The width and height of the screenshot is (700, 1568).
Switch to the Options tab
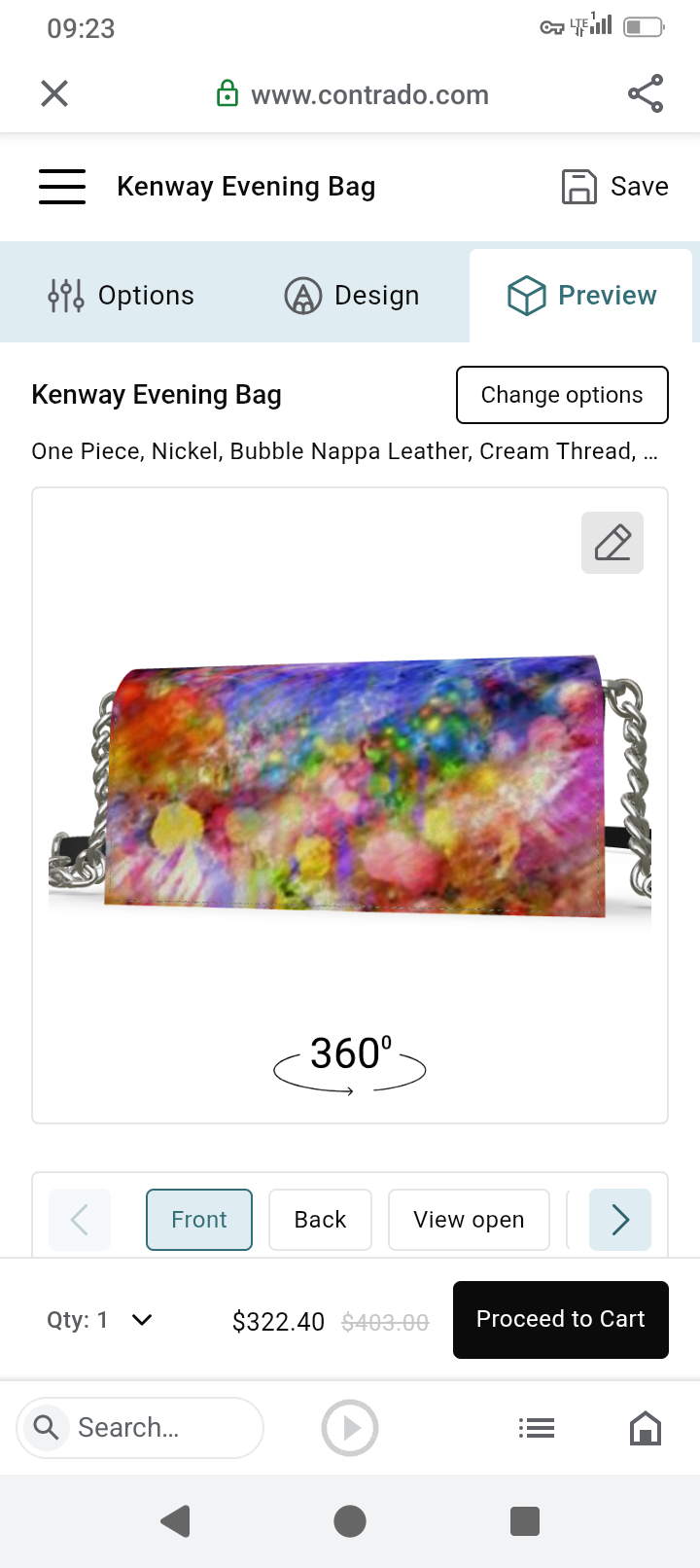coord(121,295)
